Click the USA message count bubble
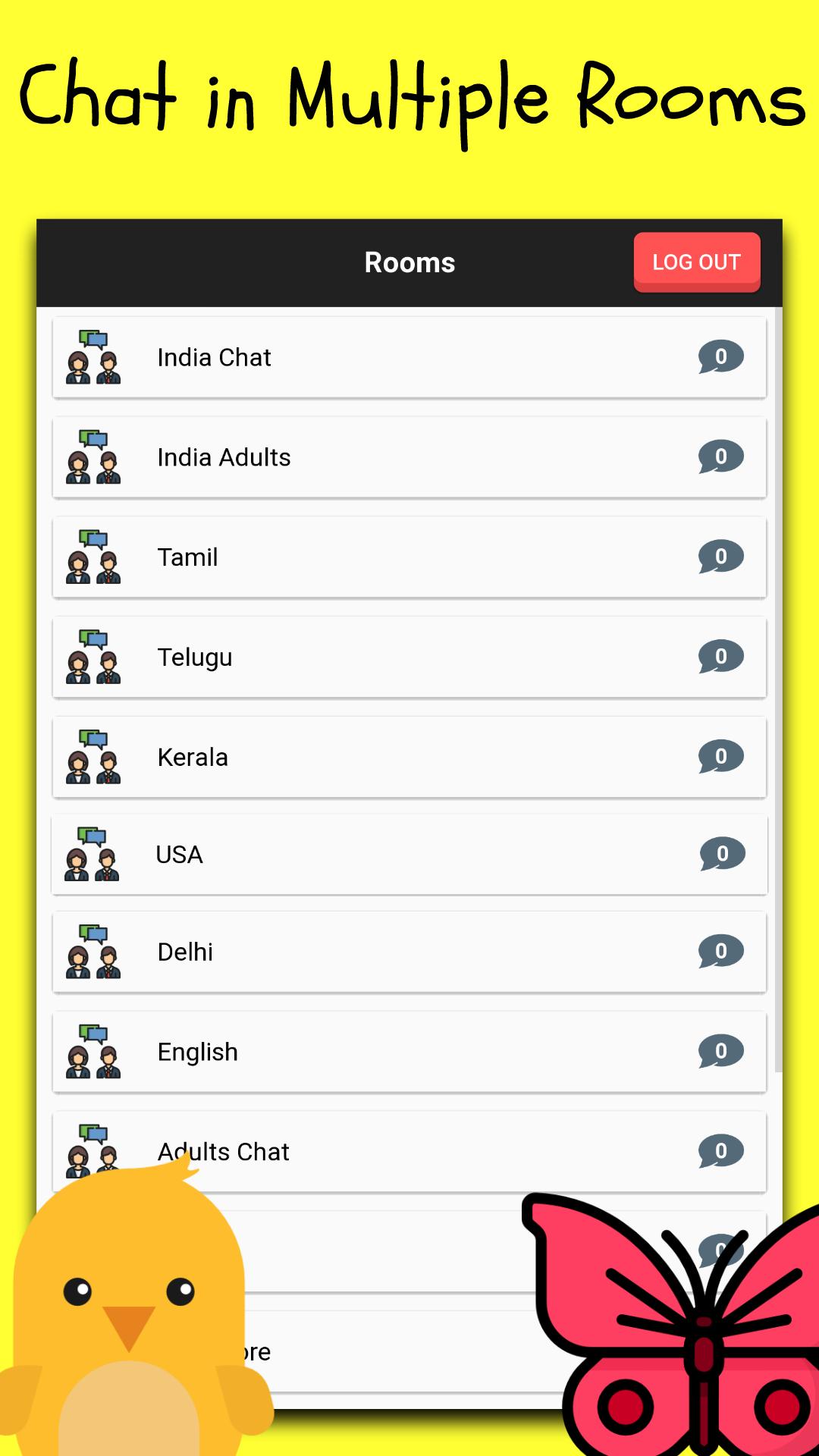 (720, 855)
